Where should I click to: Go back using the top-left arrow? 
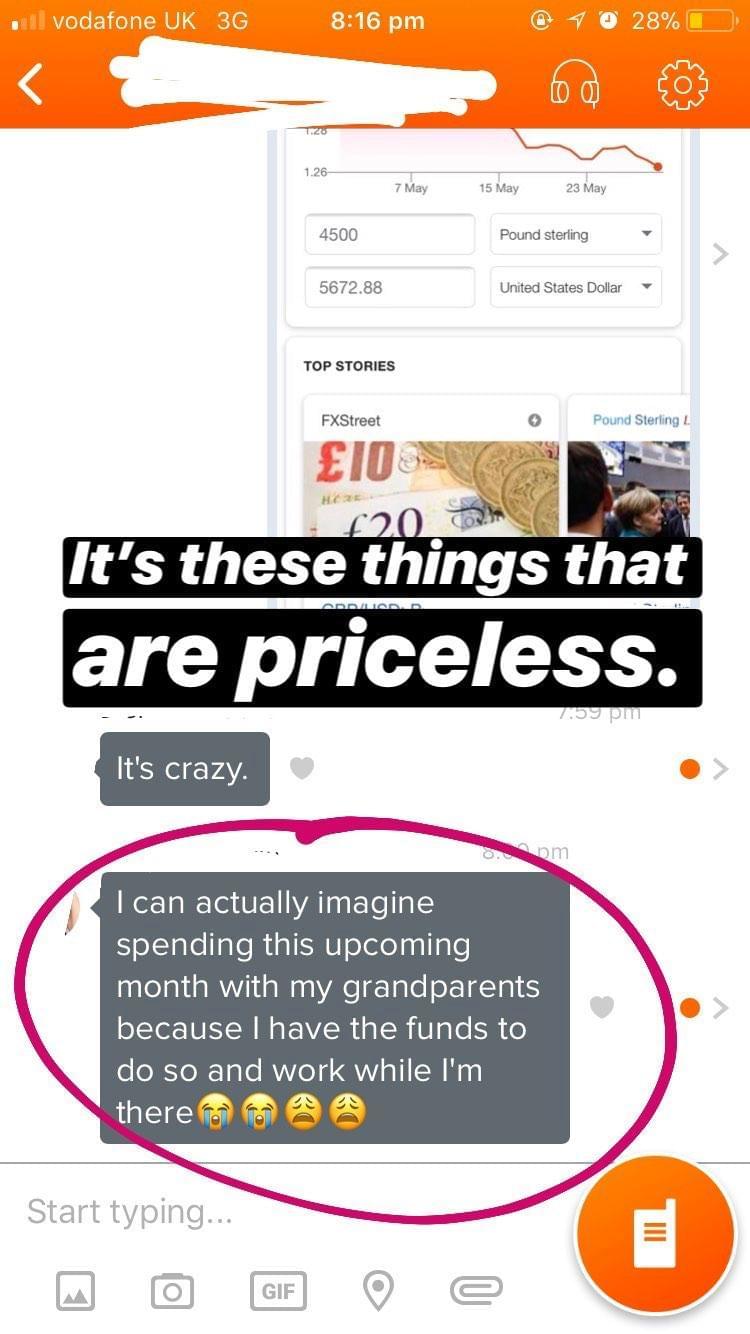[x=32, y=86]
